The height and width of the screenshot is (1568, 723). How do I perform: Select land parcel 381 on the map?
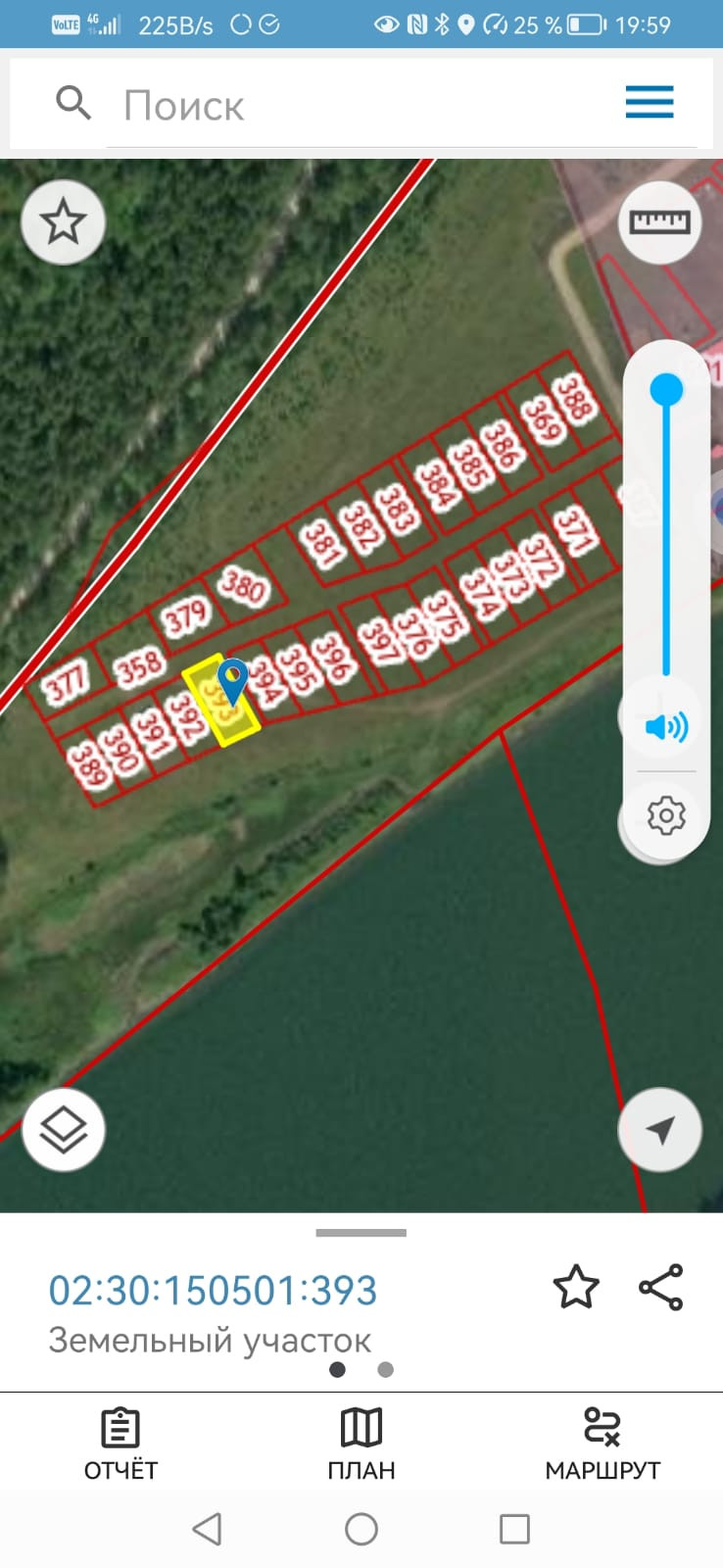[x=321, y=545]
